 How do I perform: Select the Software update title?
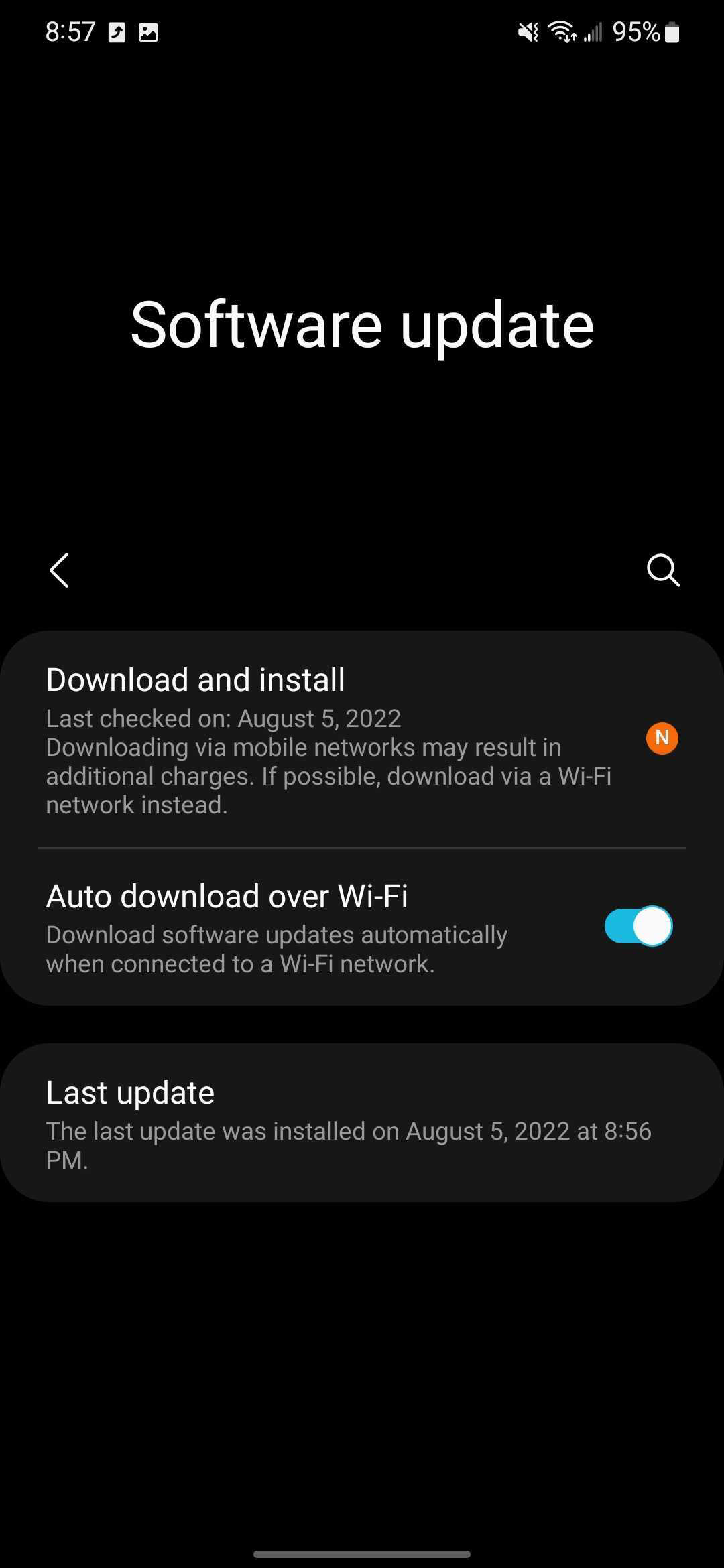click(362, 326)
